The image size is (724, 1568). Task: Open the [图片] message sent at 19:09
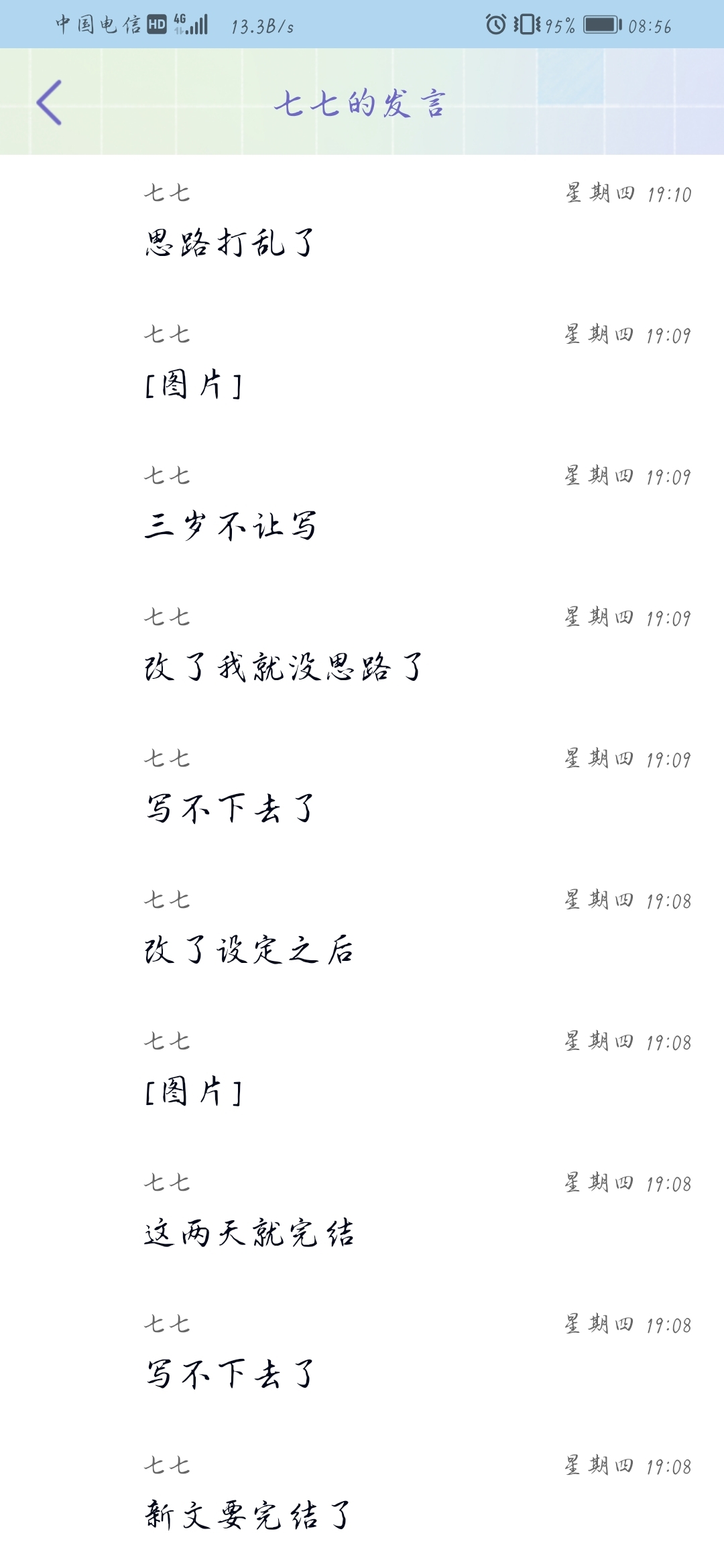(x=193, y=385)
